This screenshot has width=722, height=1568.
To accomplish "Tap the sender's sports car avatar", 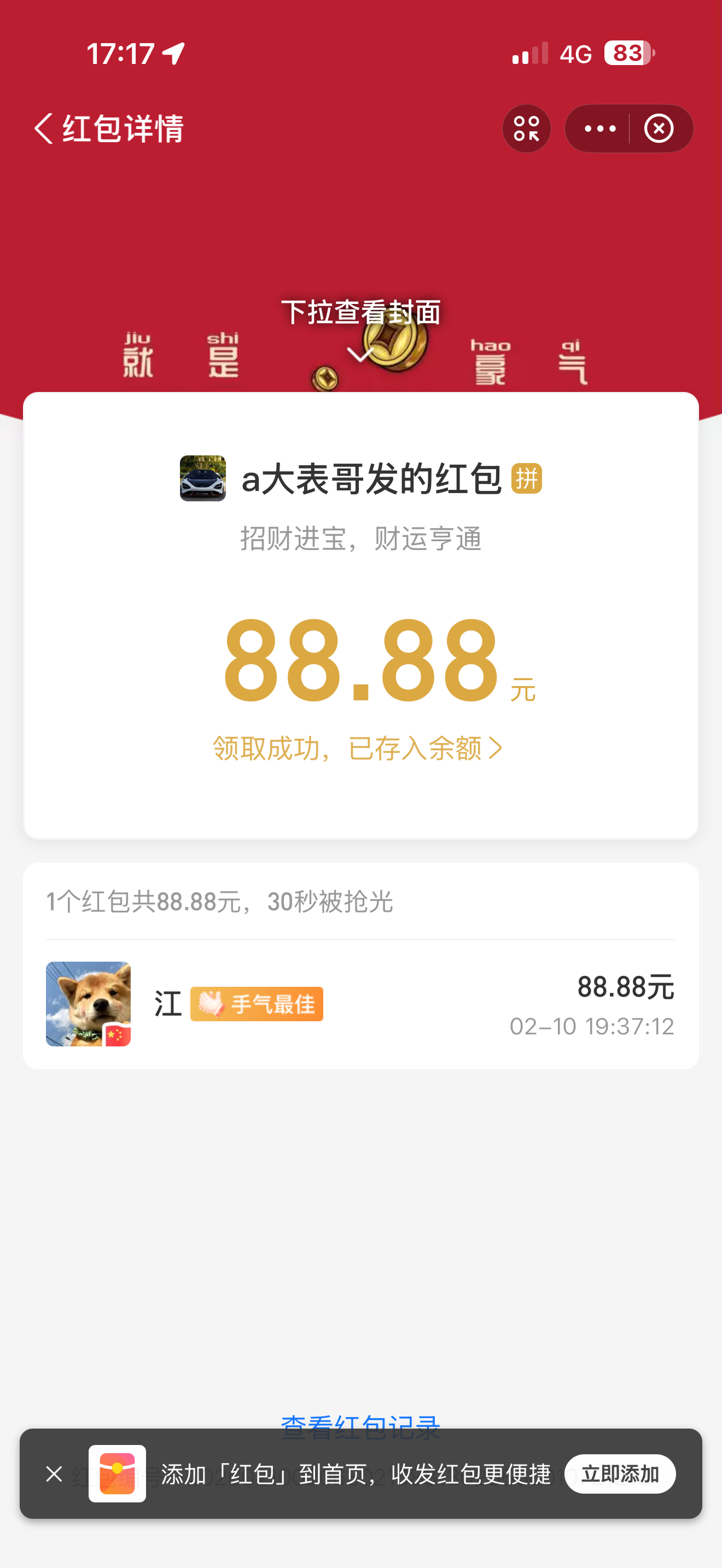I will click(203, 479).
